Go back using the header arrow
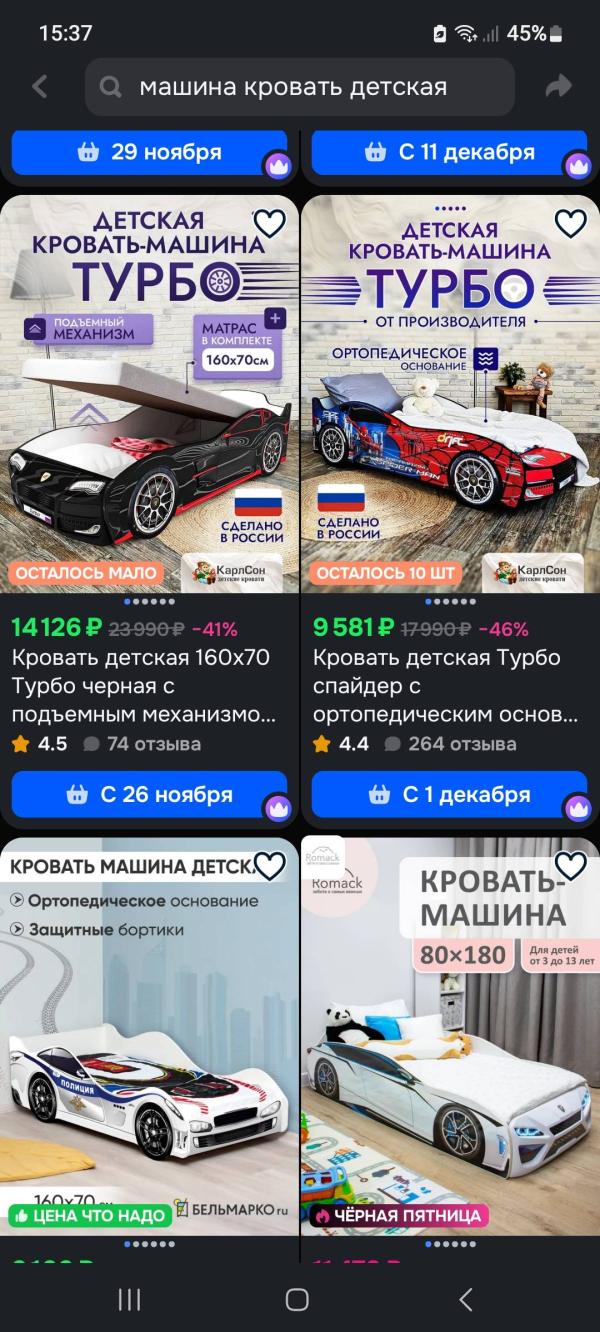This screenshot has width=600, height=1332. [x=40, y=87]
